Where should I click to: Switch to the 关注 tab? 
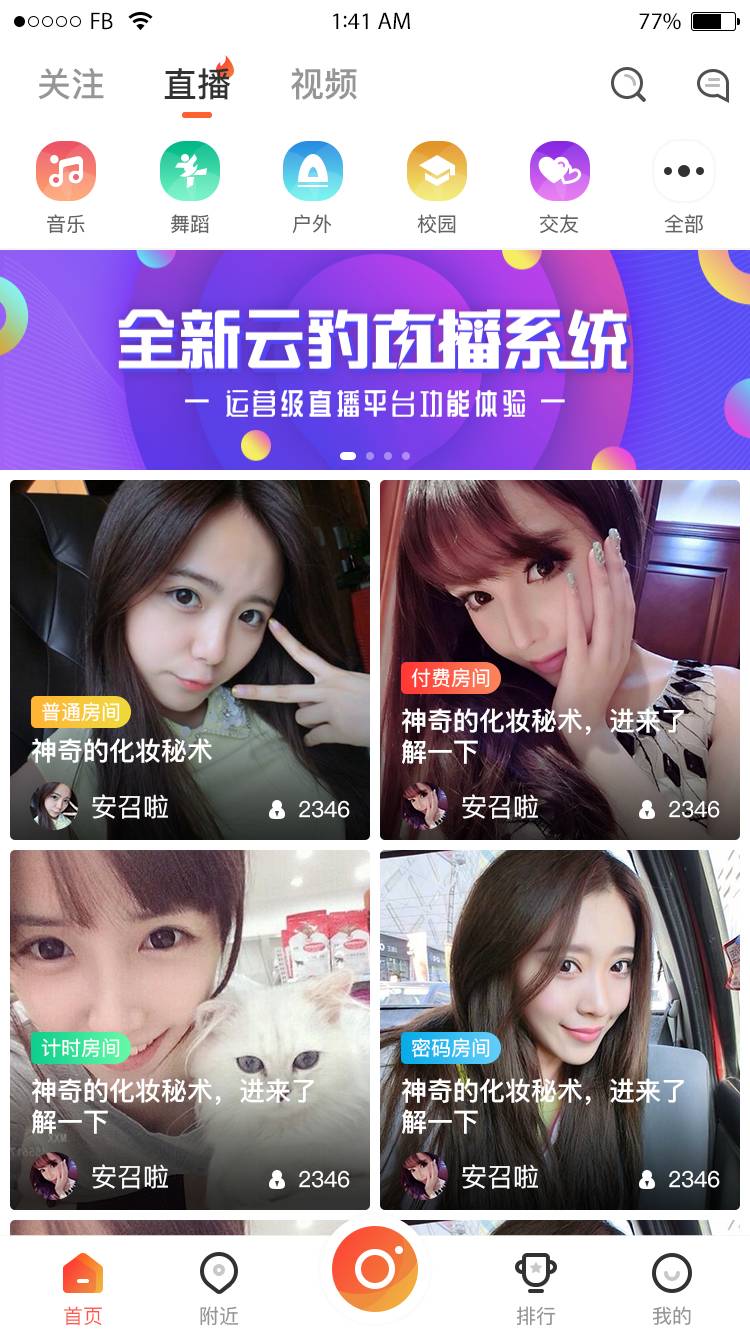point(71,85)
